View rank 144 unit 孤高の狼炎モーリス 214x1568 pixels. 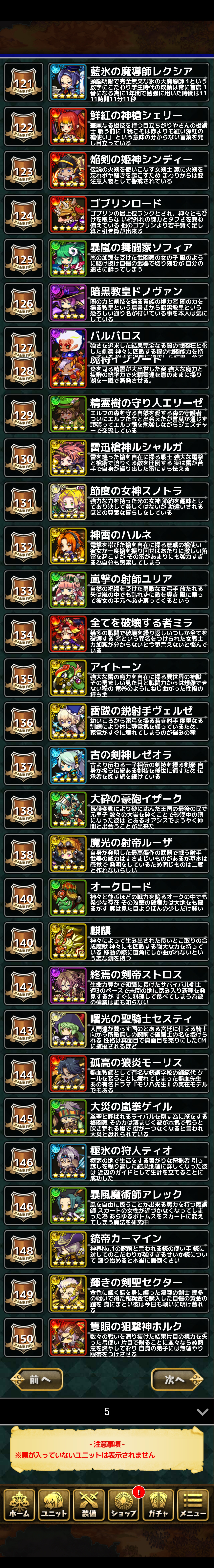129,1073
